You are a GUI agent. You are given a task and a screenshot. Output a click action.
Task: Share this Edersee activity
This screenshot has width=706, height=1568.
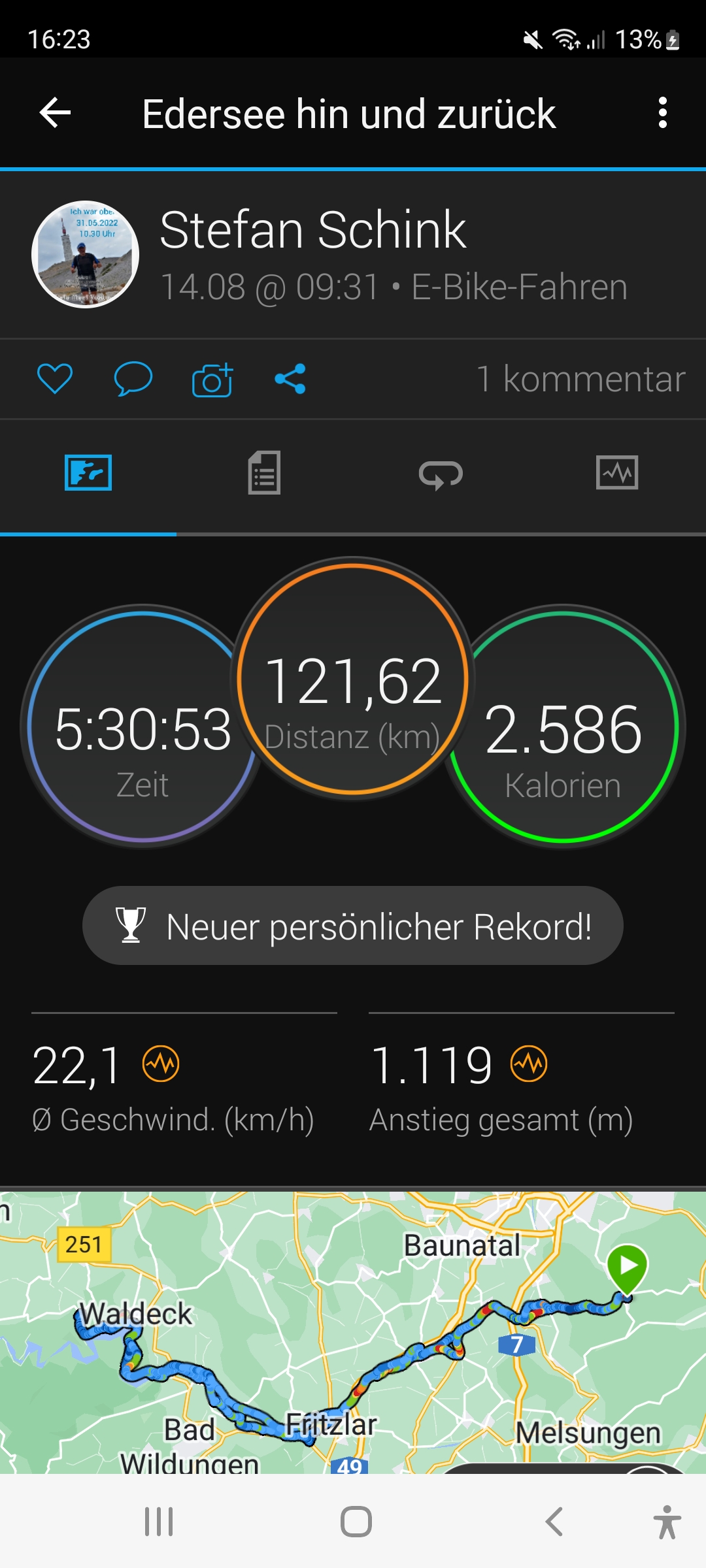tap(290, 379)
